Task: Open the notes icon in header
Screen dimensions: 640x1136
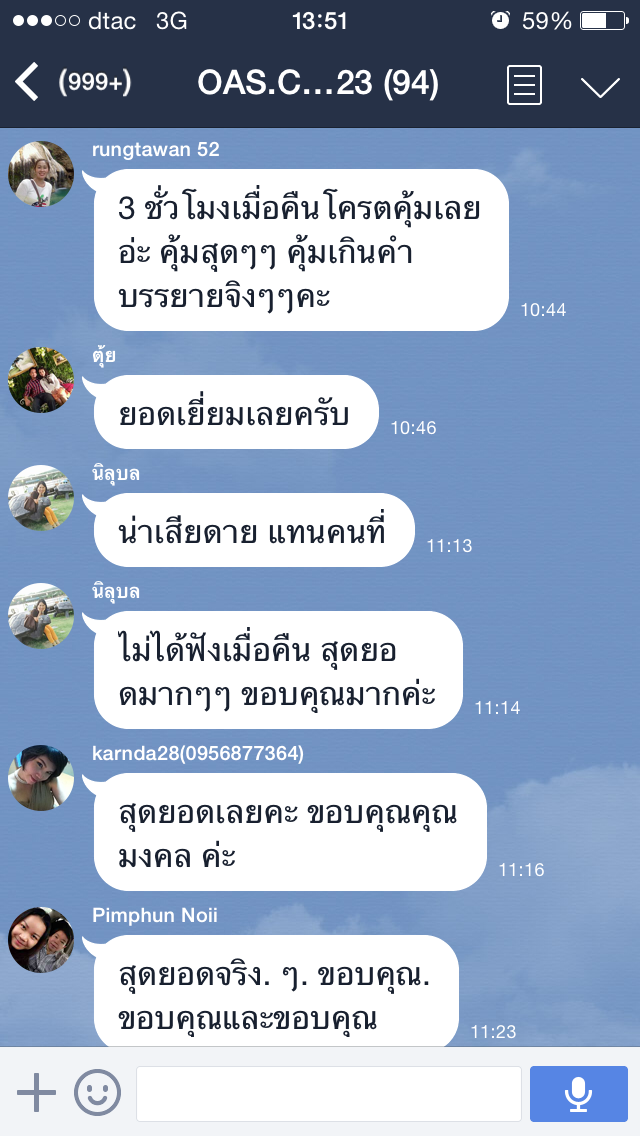Action: click(524, 85)
